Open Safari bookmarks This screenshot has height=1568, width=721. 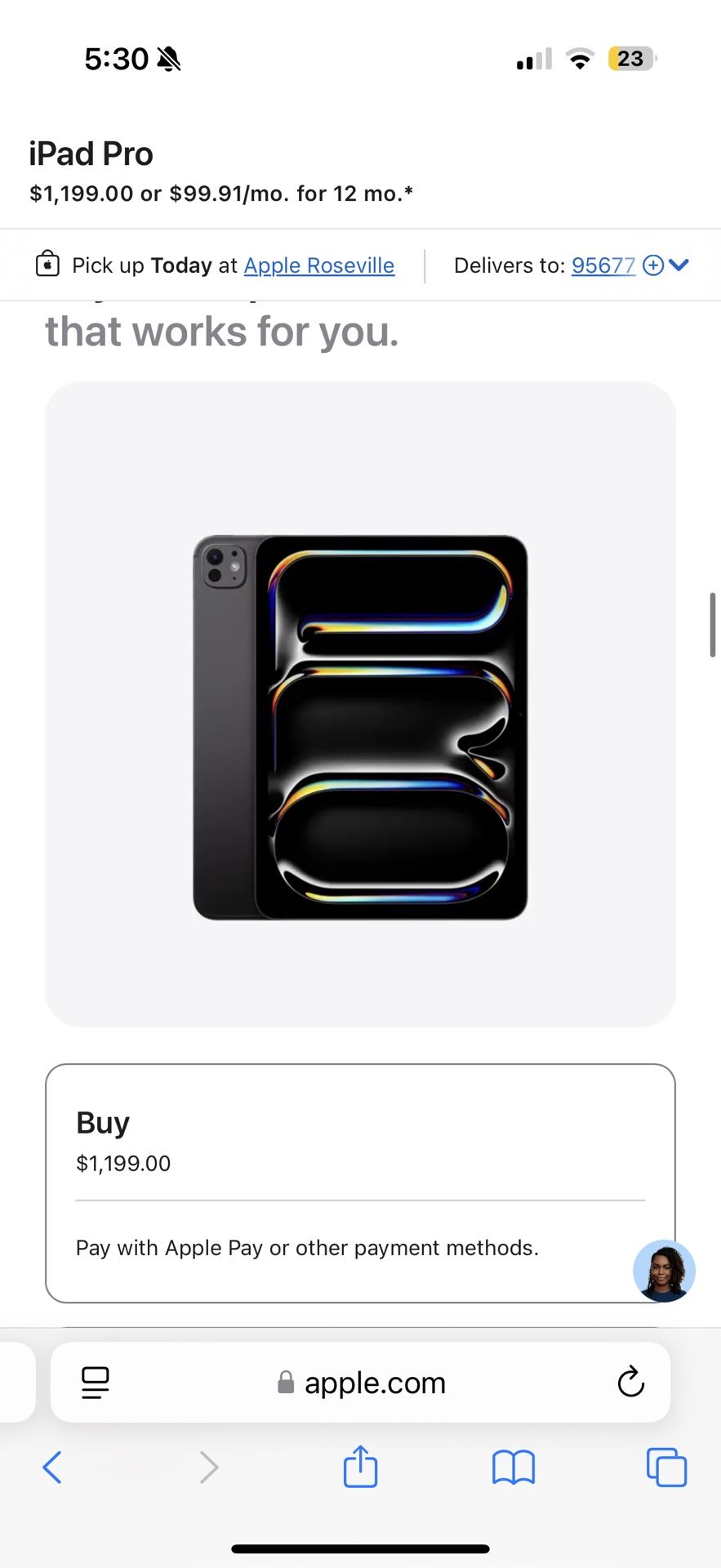point(513,1468)
